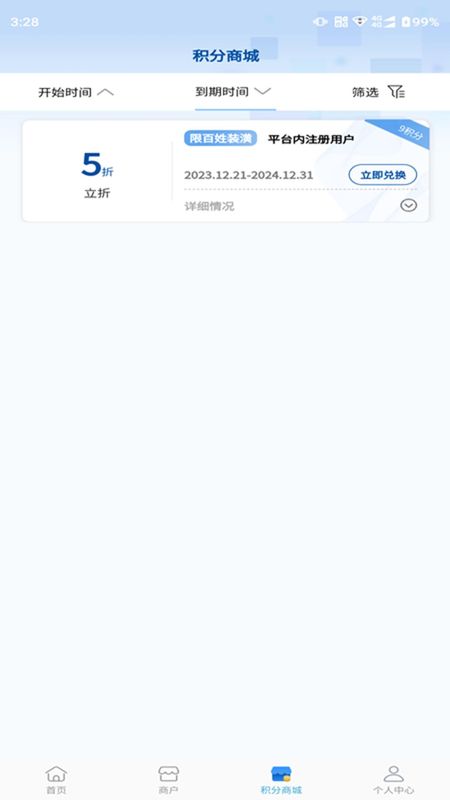This screenshot has width=450, height=800.
Task: Sort coupons by 到期时间
Action: click(x=234, y=92)
